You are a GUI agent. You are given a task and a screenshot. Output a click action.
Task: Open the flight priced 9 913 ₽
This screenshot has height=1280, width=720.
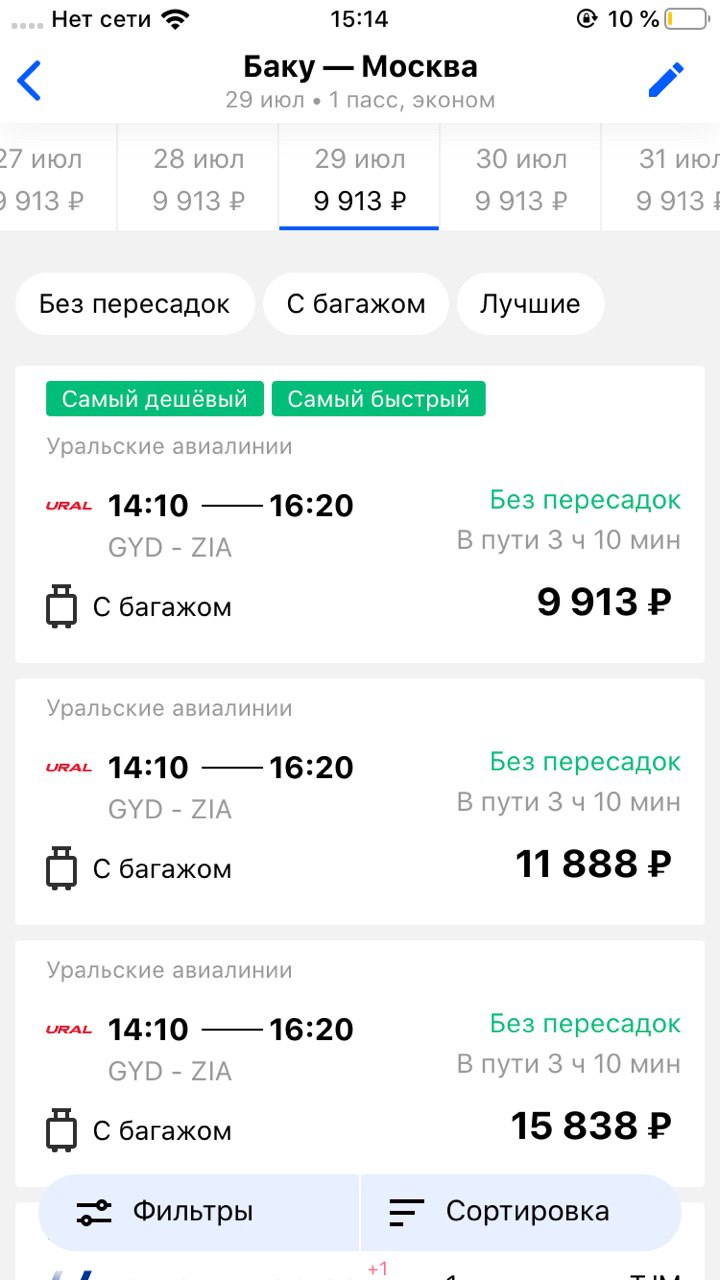[360, 514]
